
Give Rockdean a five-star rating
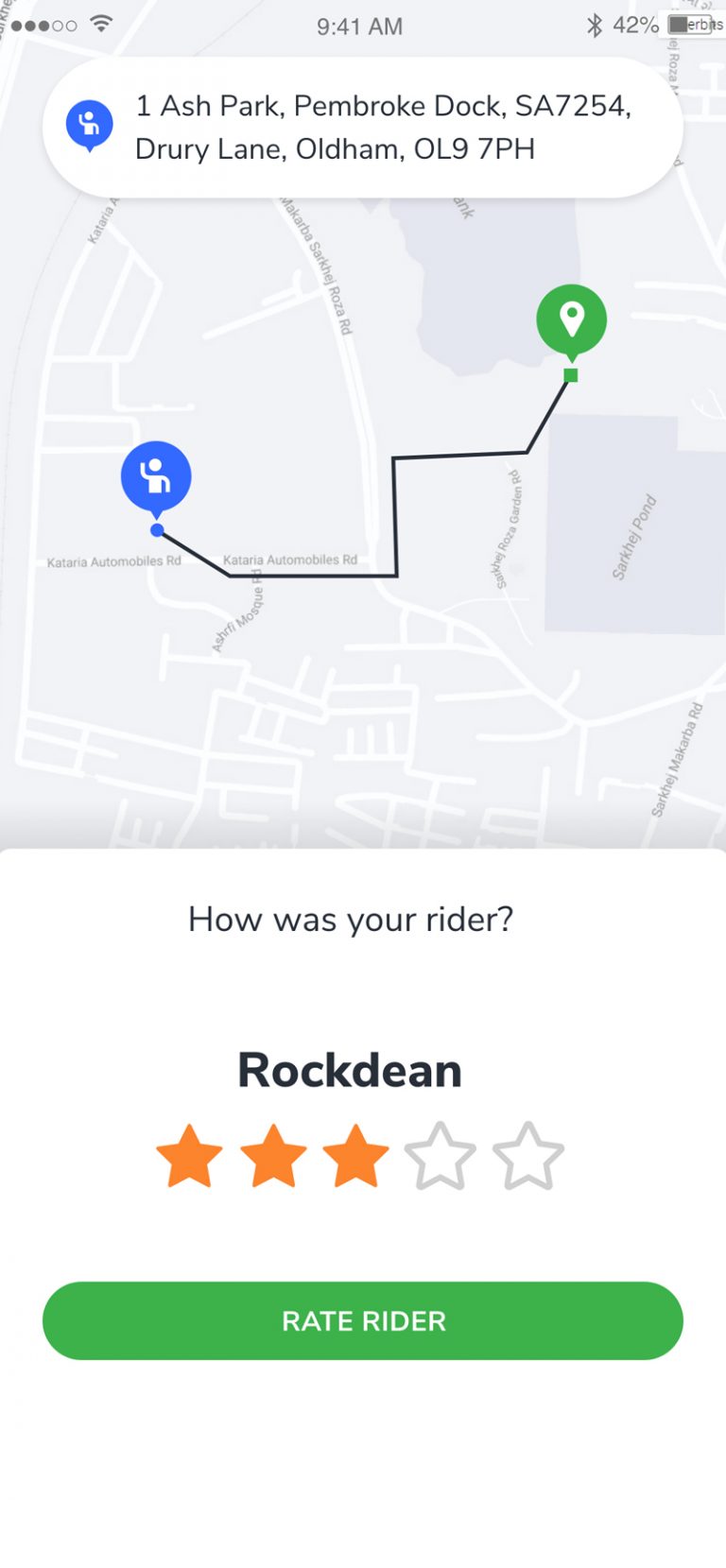[x=527, y=1155]
